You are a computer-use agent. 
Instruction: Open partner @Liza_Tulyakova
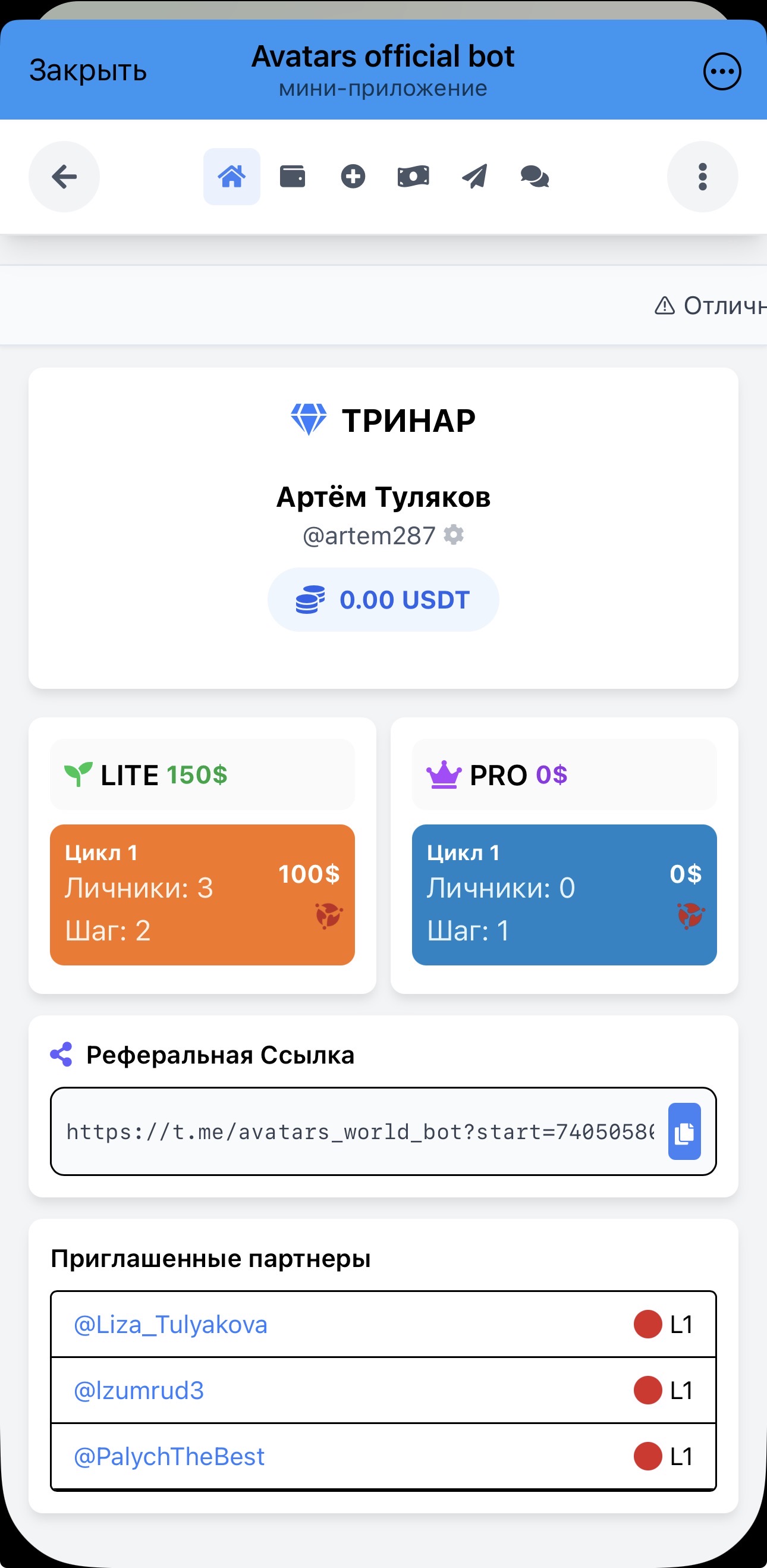tap(170, 1325)
